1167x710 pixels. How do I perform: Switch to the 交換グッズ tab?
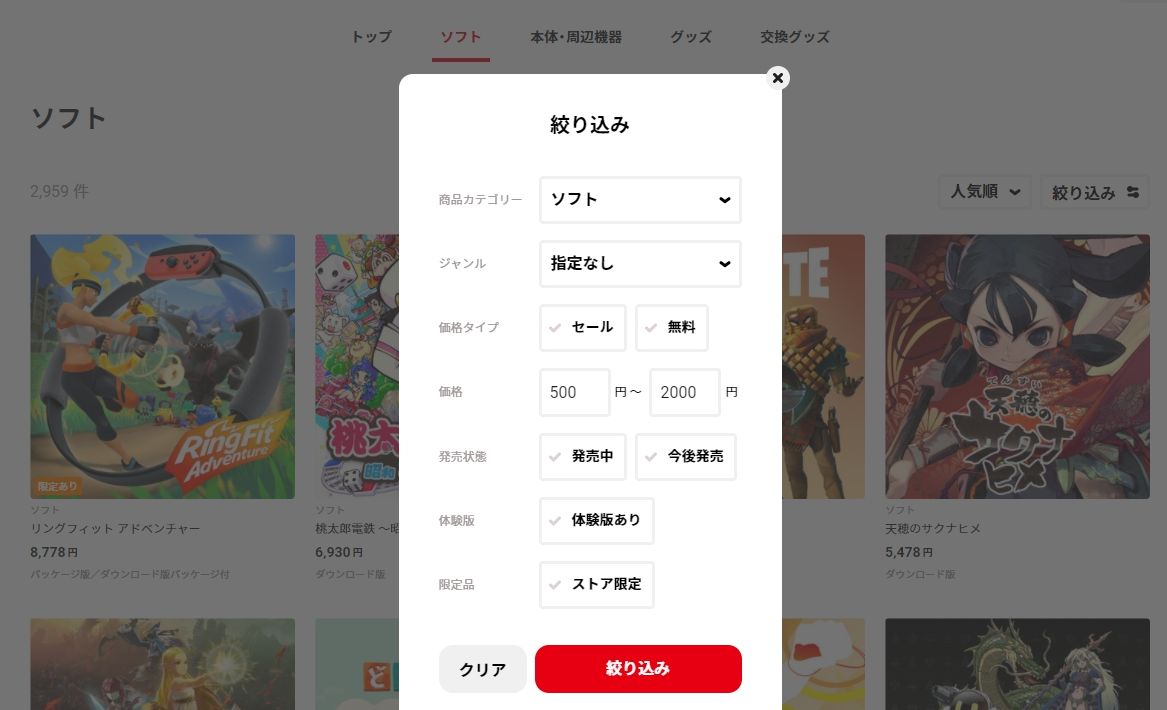795,37
